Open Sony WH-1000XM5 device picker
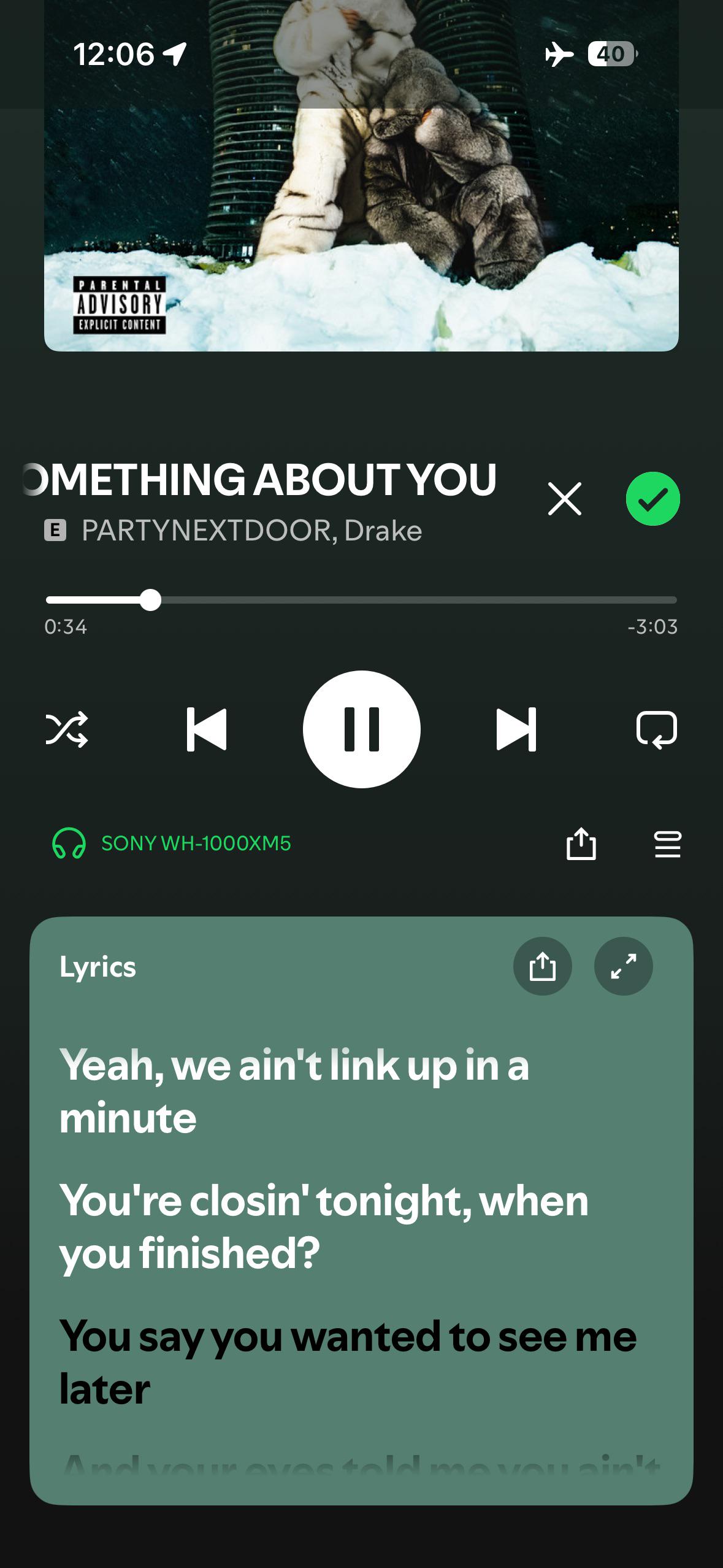Viewport: 723px width, 1568px height. 172,844
